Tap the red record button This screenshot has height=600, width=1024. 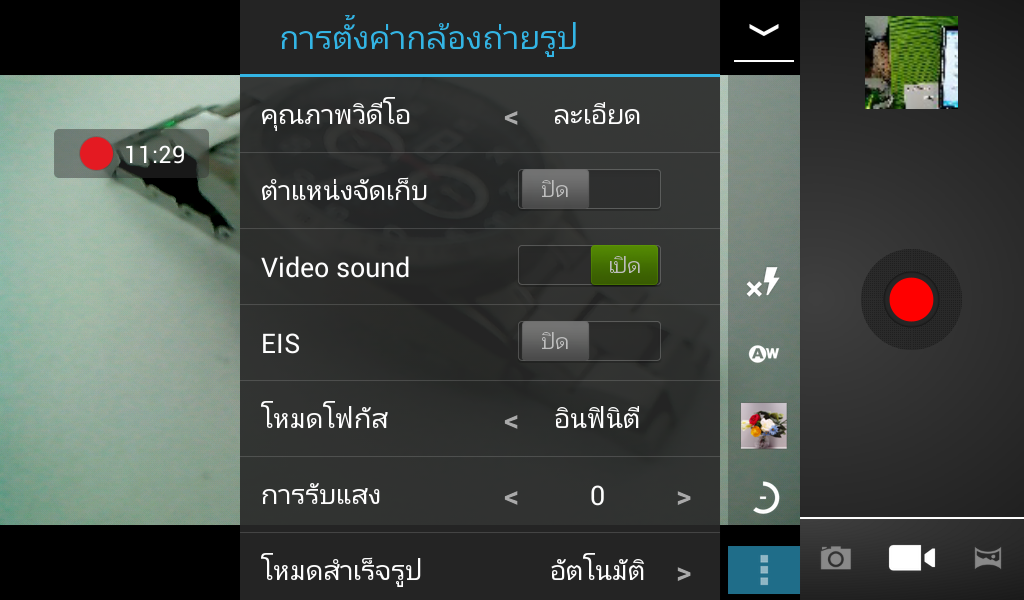pyautogui.click(x=911, y=300)
